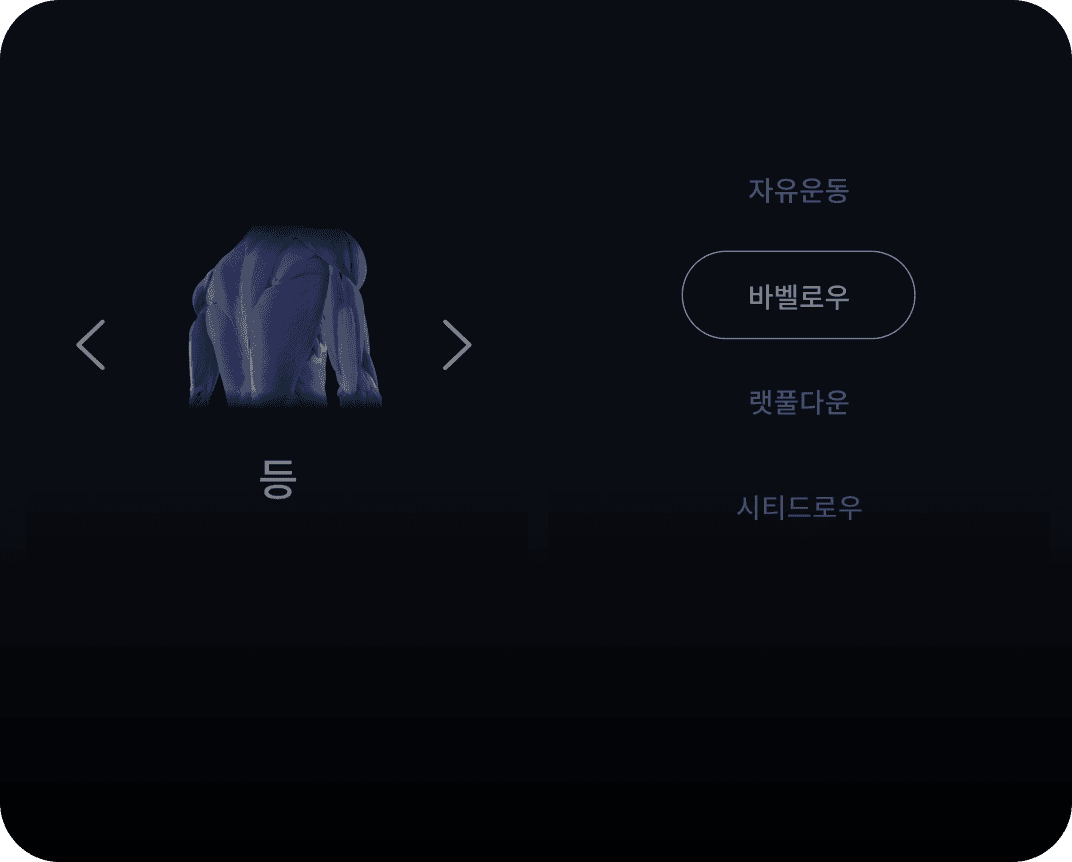The height and width of the screenshot is (862, 1072).
Task: Go to previous body part with left arrow
Action: pos(91,345)
